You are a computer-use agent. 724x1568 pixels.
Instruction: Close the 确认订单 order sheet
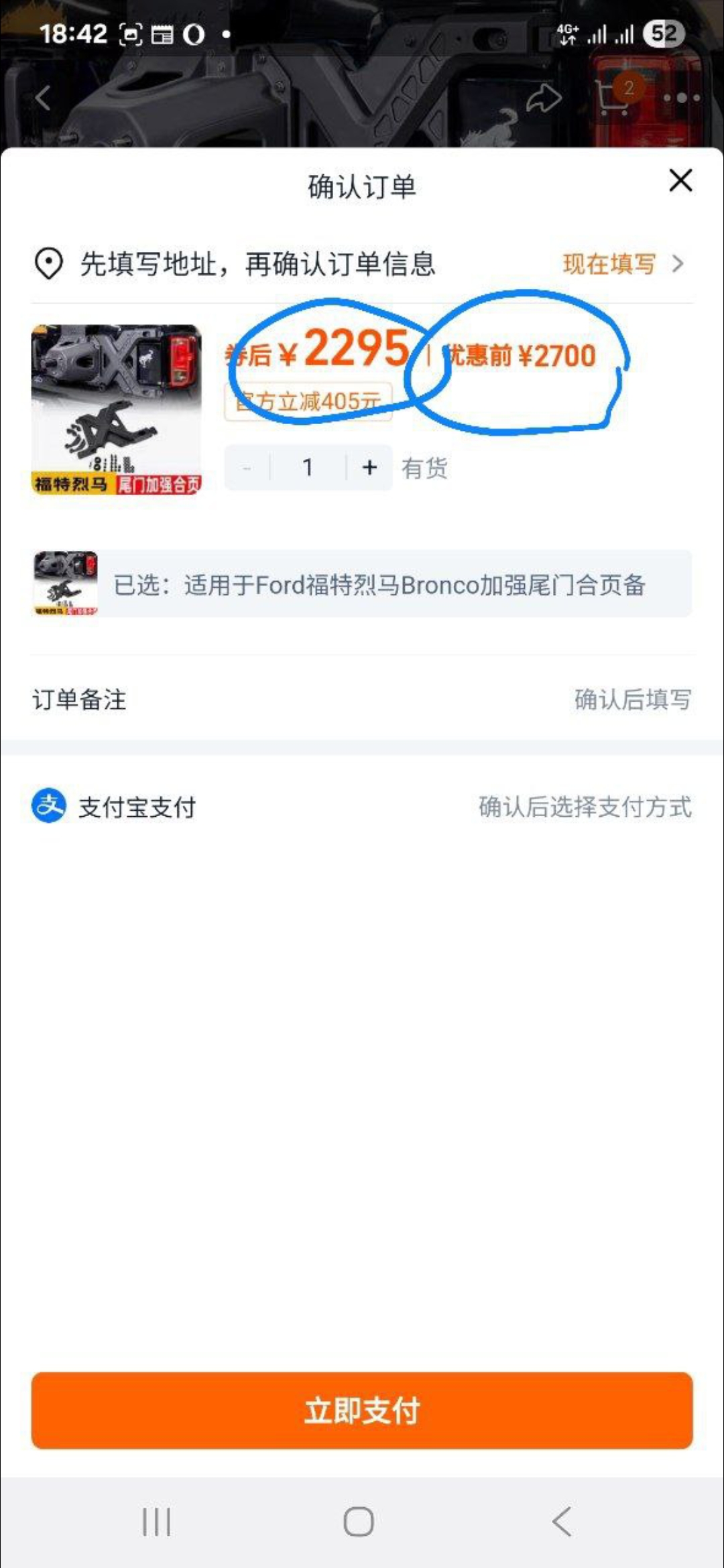[680, 180]
